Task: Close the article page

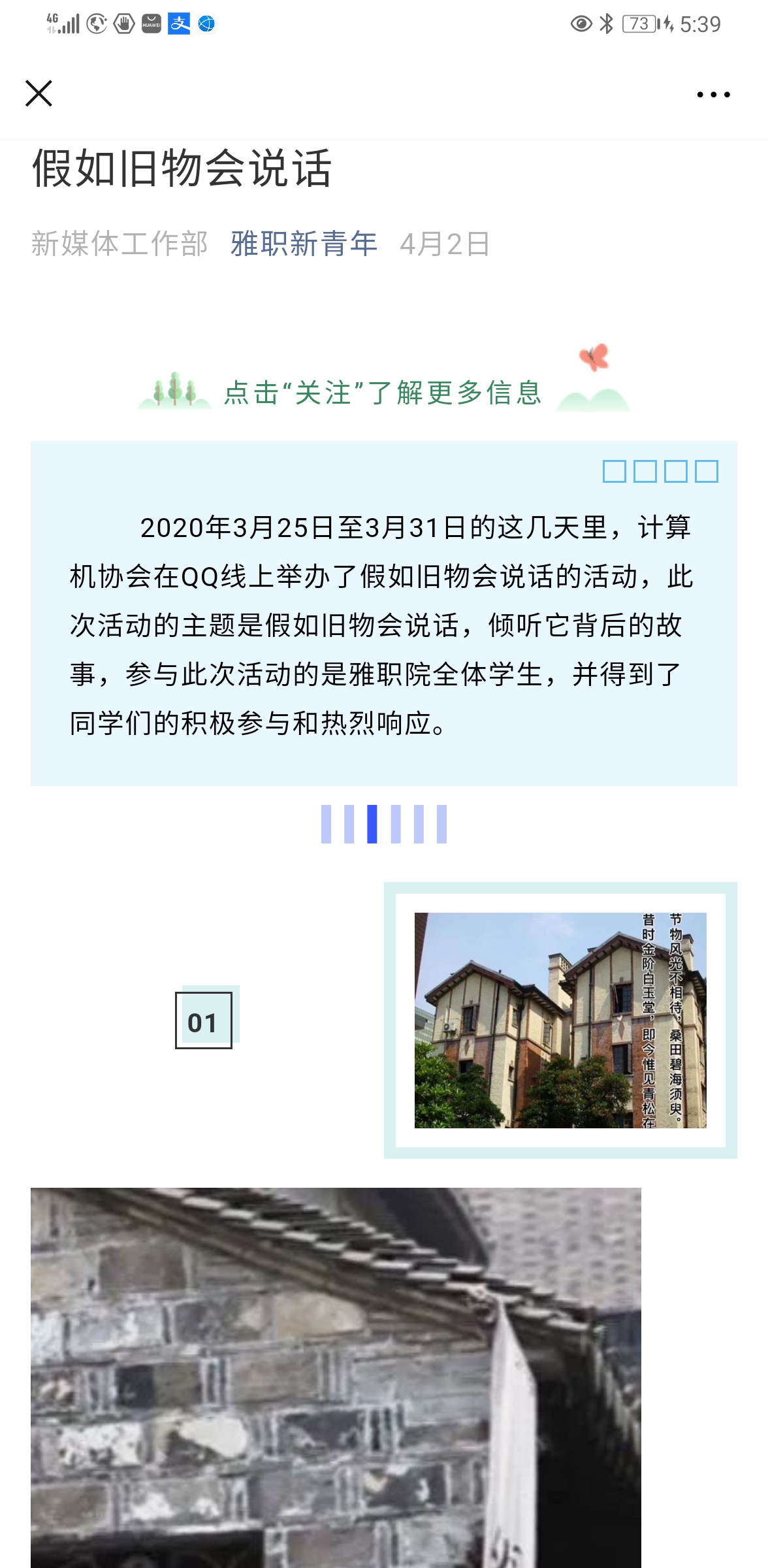Action: 39,93
